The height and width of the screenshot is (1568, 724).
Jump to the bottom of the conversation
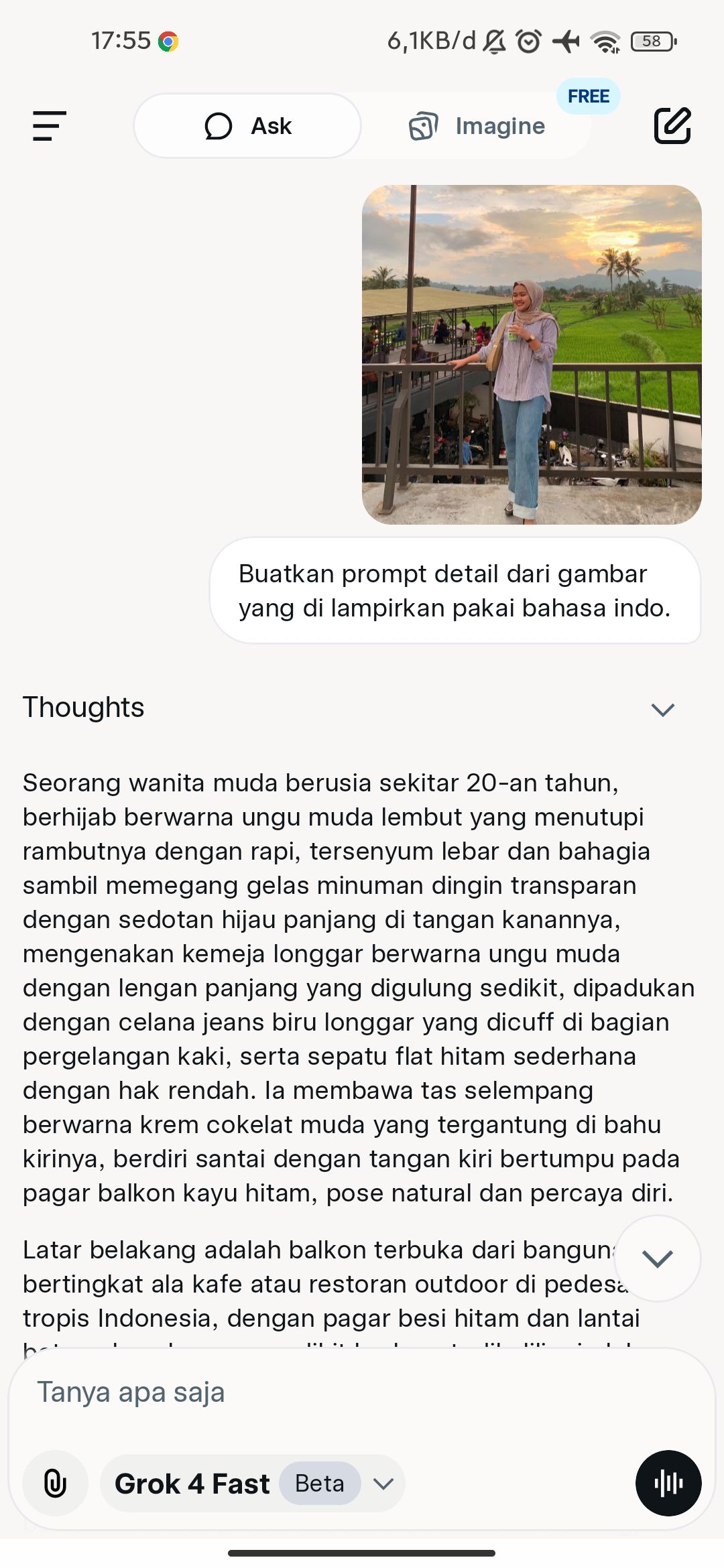[x=657, y=1258]
